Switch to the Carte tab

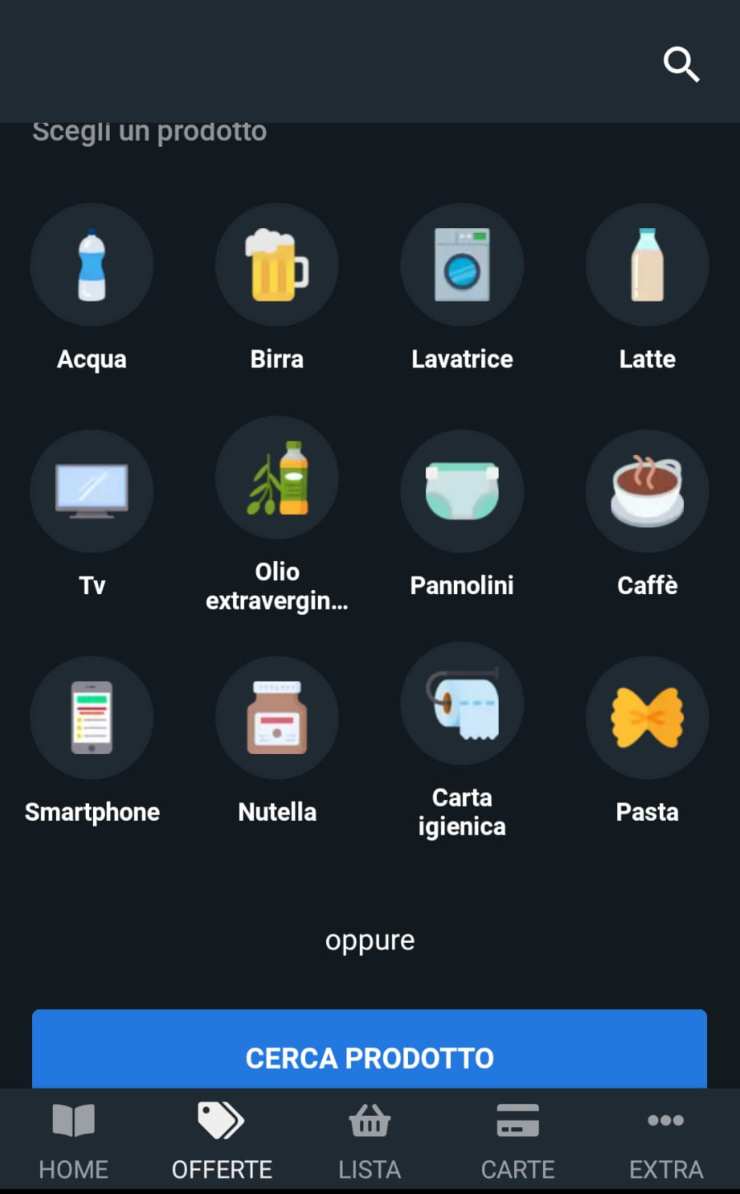click(x=517, y=1142)
